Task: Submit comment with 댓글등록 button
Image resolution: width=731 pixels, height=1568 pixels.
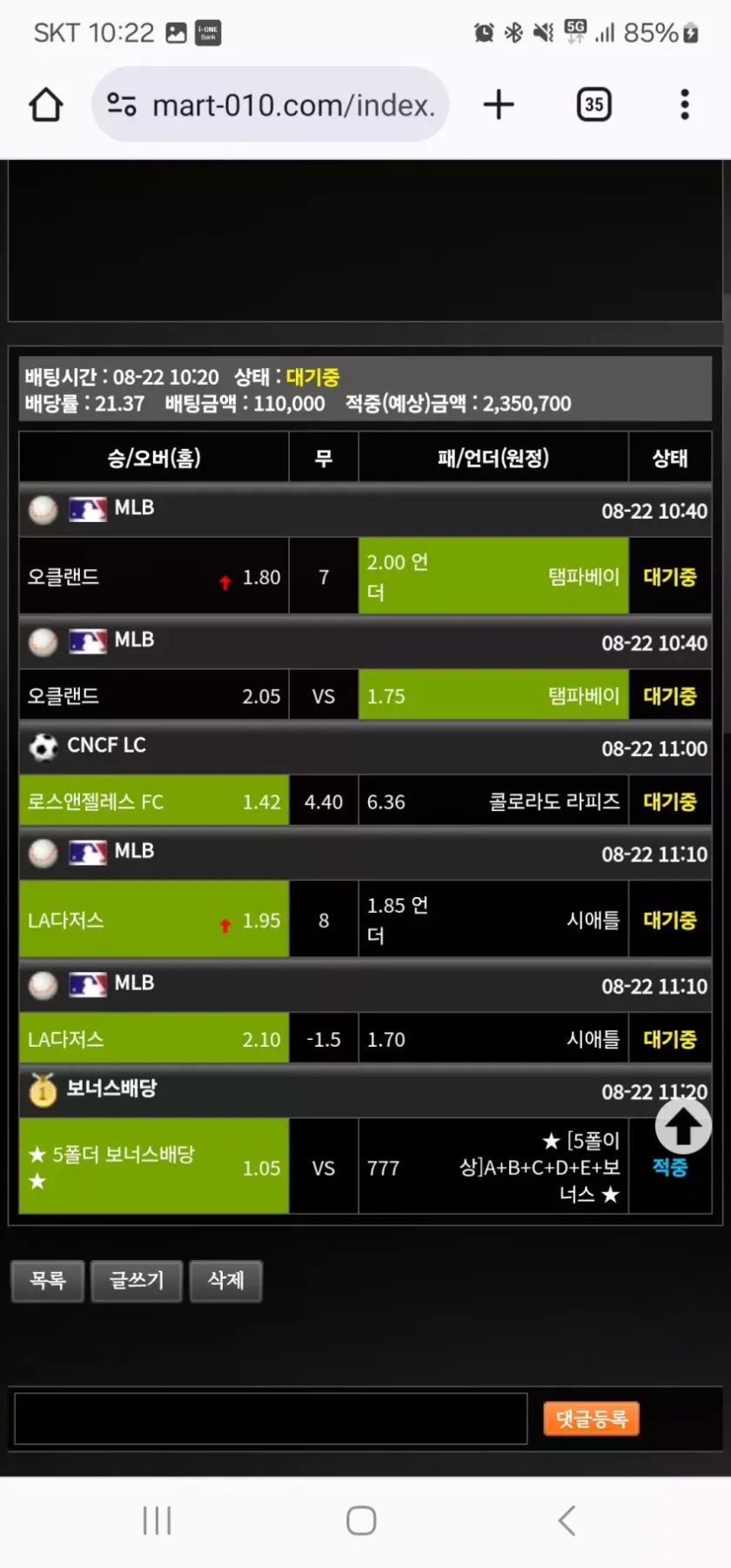Action: click(592, 1418)
